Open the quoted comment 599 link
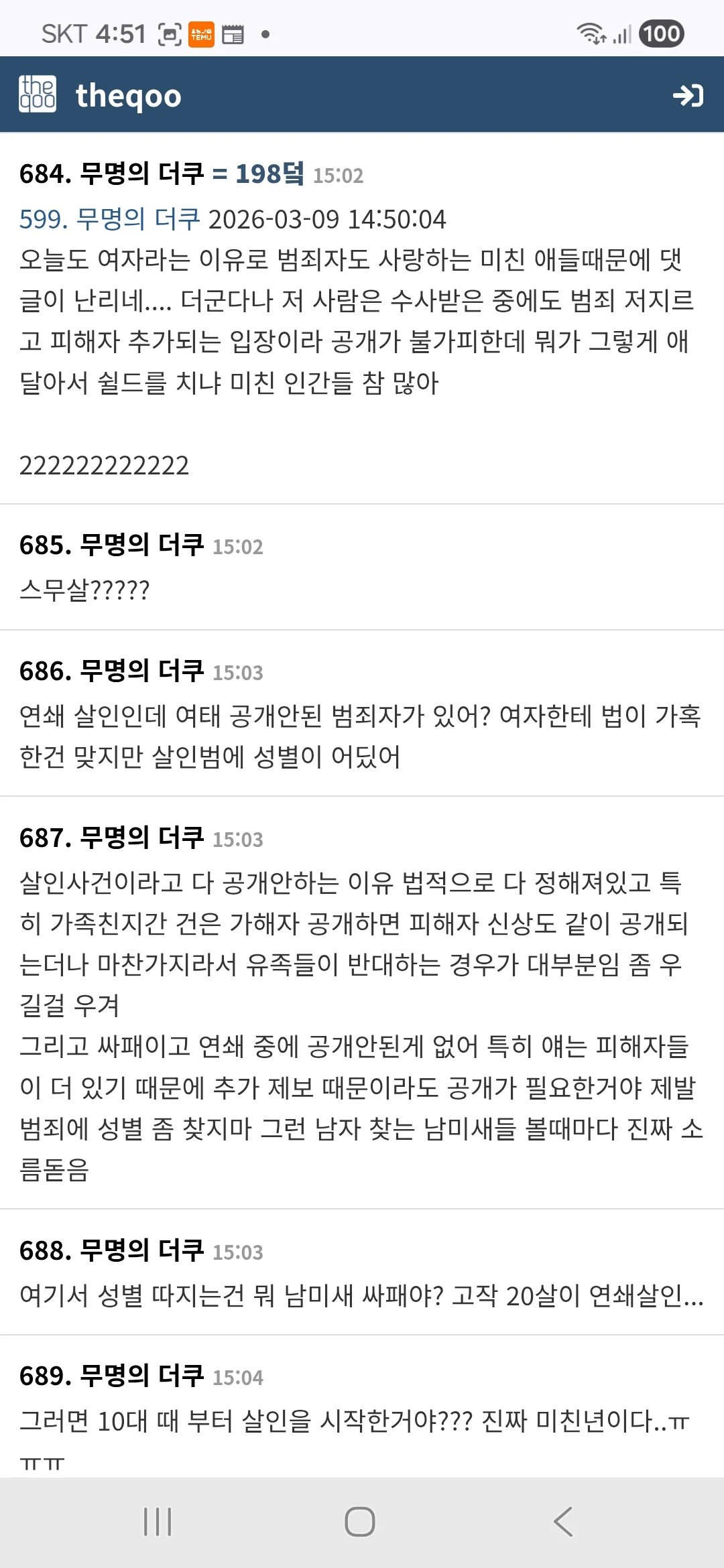Screen dimensions: 724x1568 click(x=109, y=219)
